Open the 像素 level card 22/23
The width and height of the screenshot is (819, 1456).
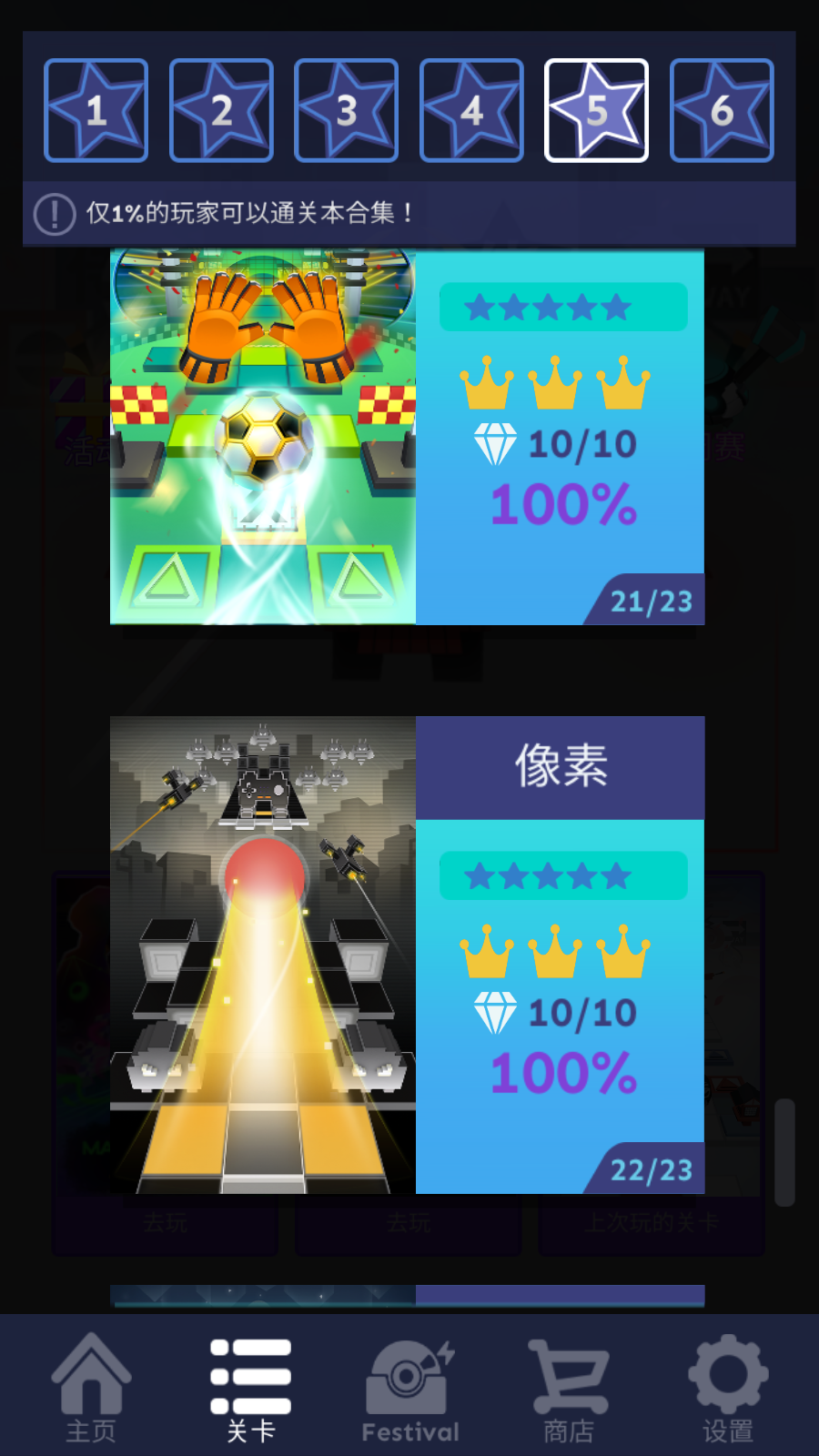point(407,955)
